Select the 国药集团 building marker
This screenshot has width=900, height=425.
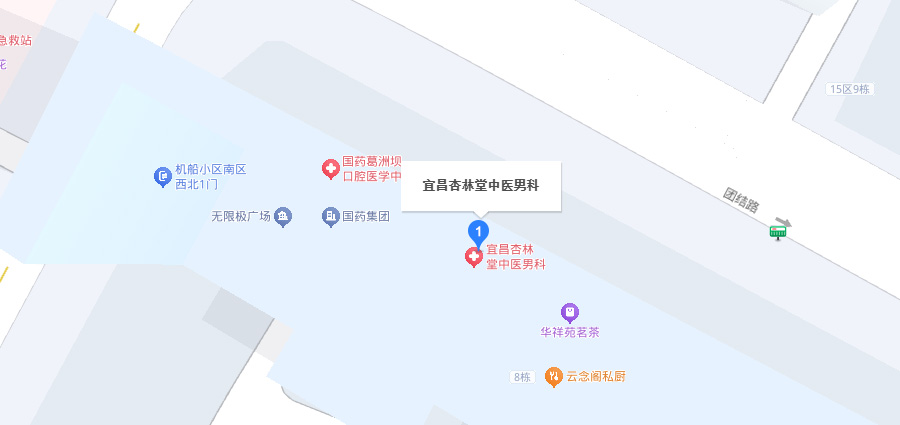coord(331,216)
